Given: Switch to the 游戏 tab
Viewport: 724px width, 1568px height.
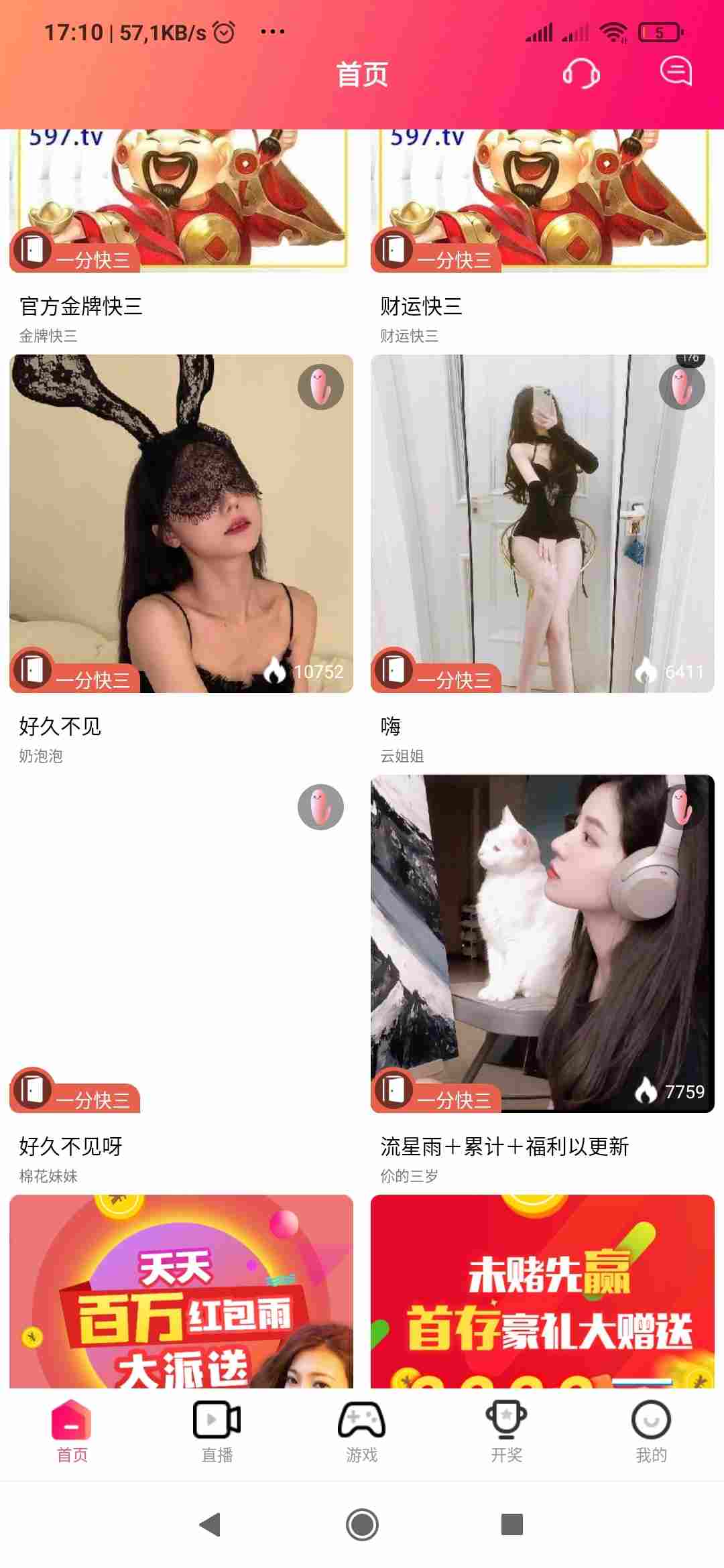Looking at the screenshot, I should [x=362, y=1431].
